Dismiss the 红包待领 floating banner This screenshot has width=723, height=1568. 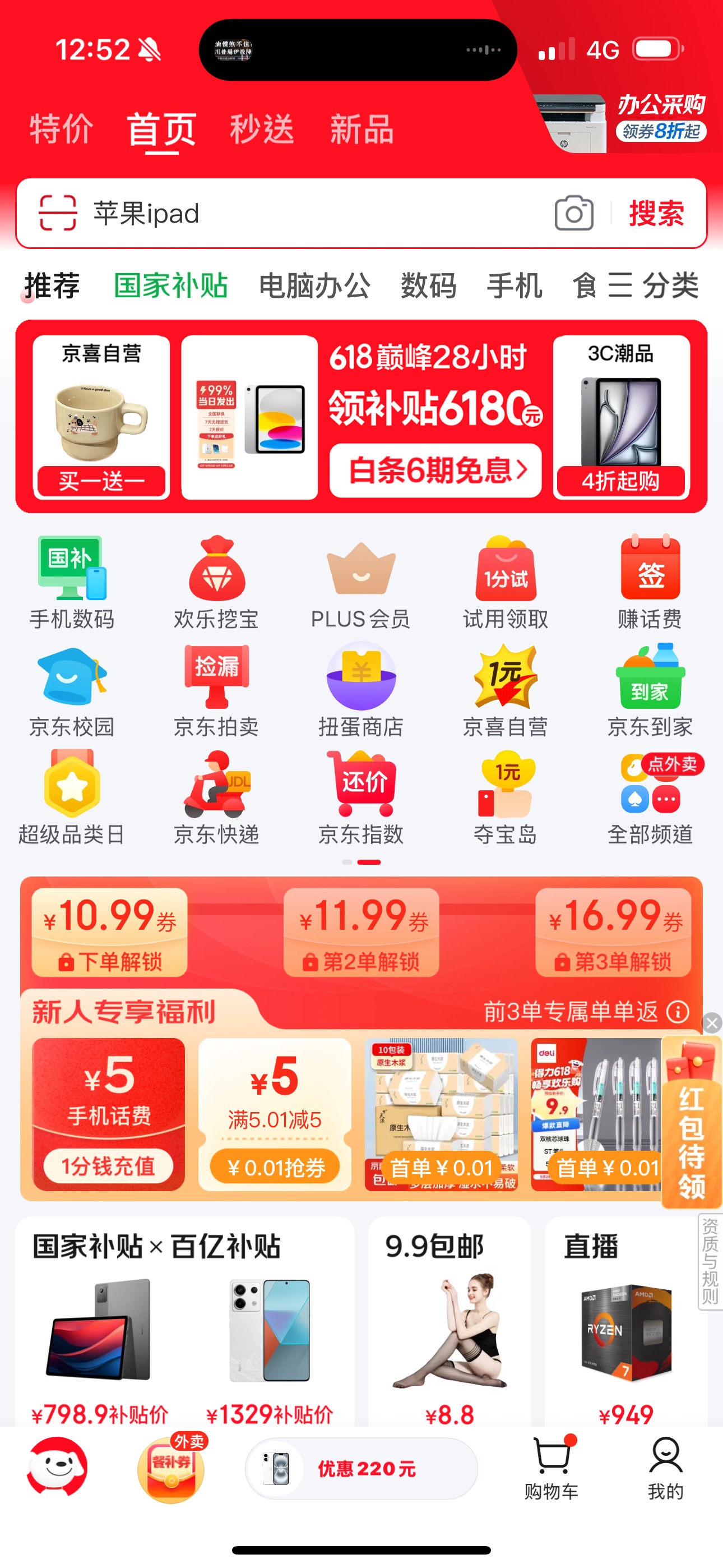(711, 1022)
